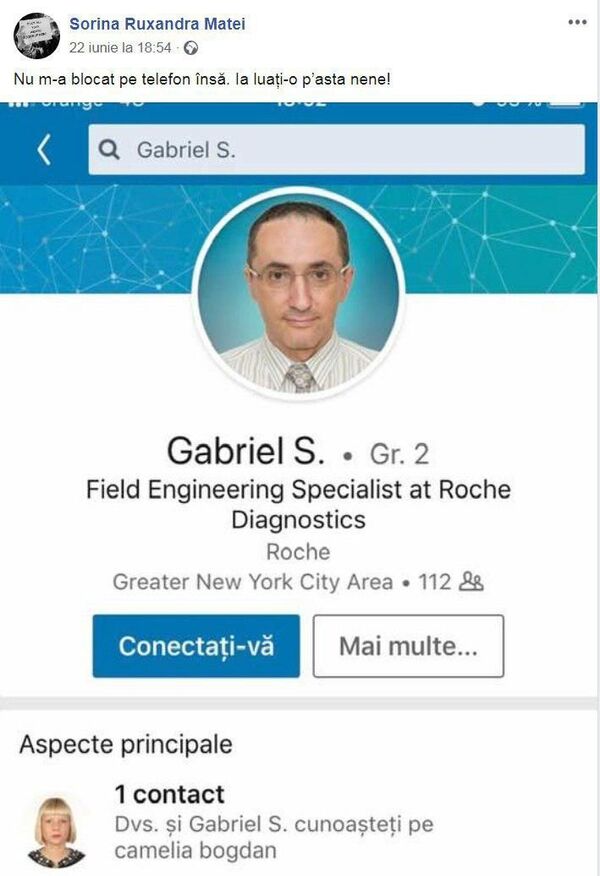Open the post timestamp 22 iunie la 18:54

pos(122,47)
